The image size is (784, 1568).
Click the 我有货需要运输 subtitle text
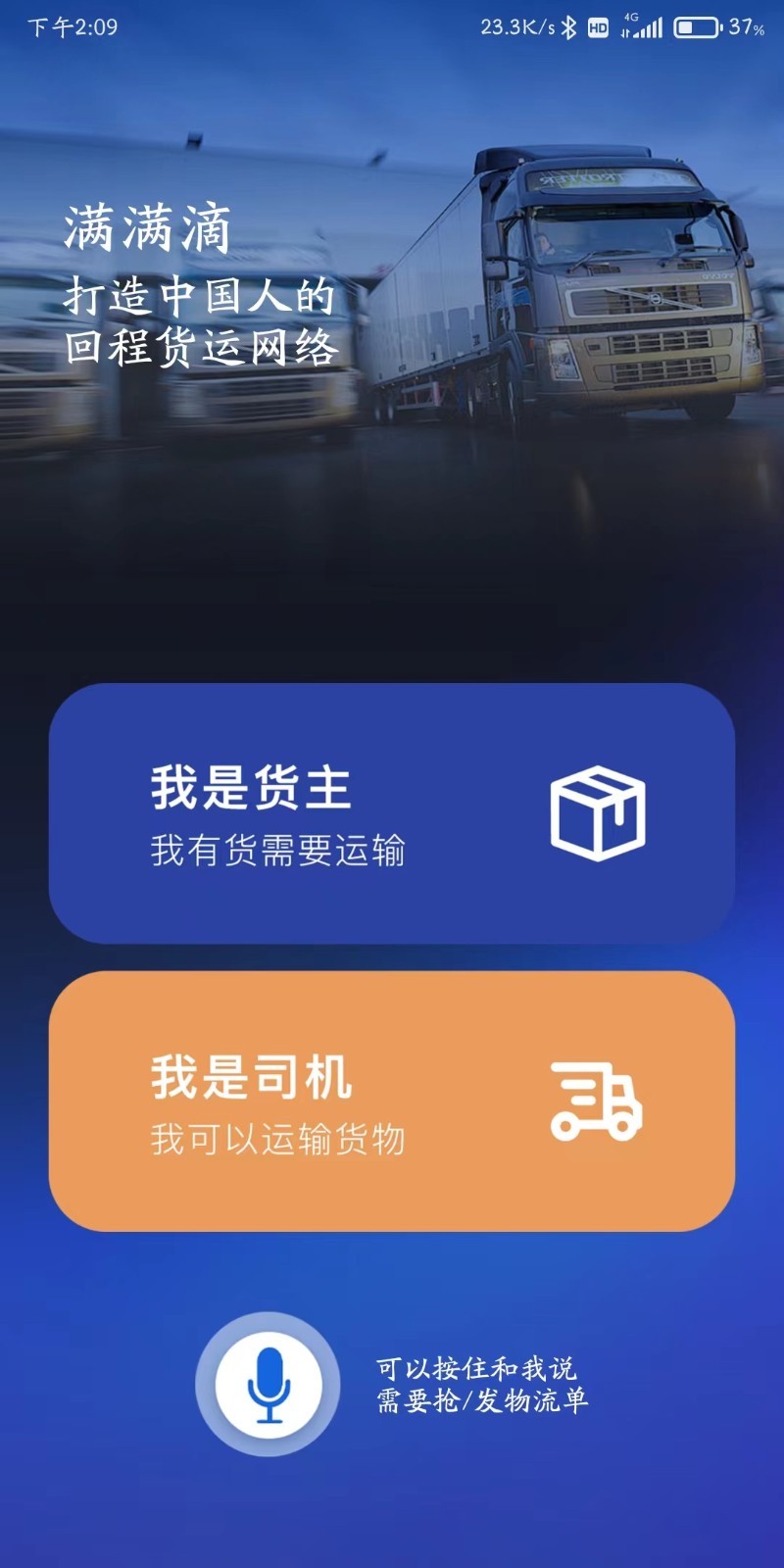click(x=278, y=851)
